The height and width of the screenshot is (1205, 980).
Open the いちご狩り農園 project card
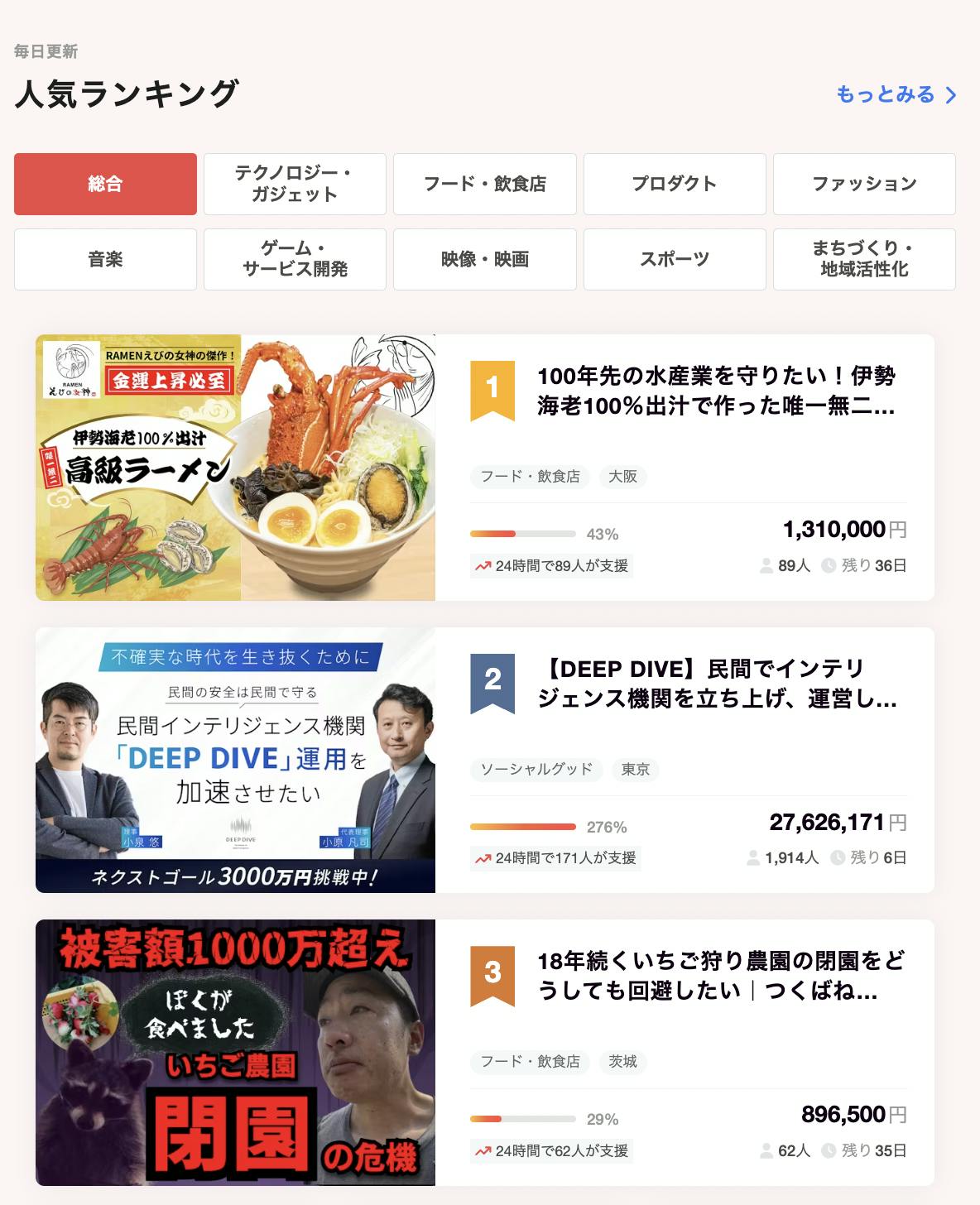720,976
